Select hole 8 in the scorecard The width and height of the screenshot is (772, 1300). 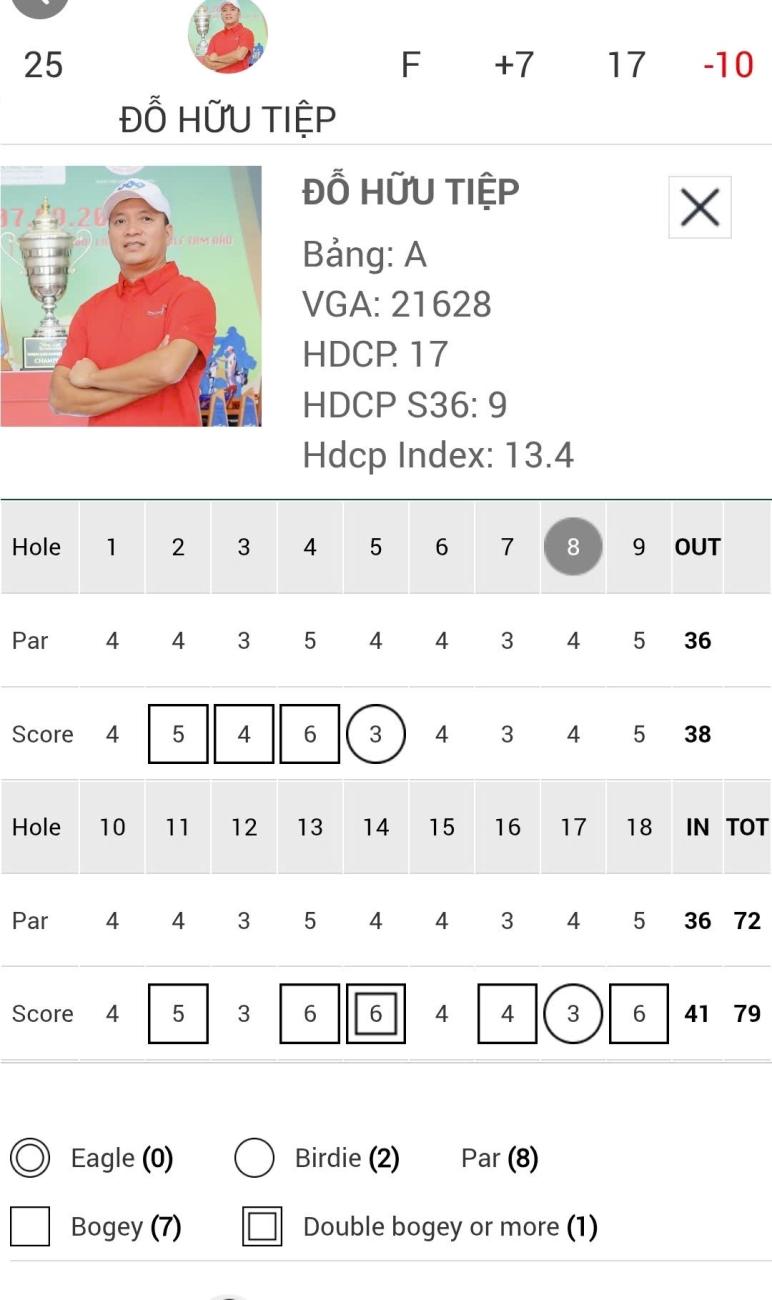pyautogui.click(x=573, y=547)
